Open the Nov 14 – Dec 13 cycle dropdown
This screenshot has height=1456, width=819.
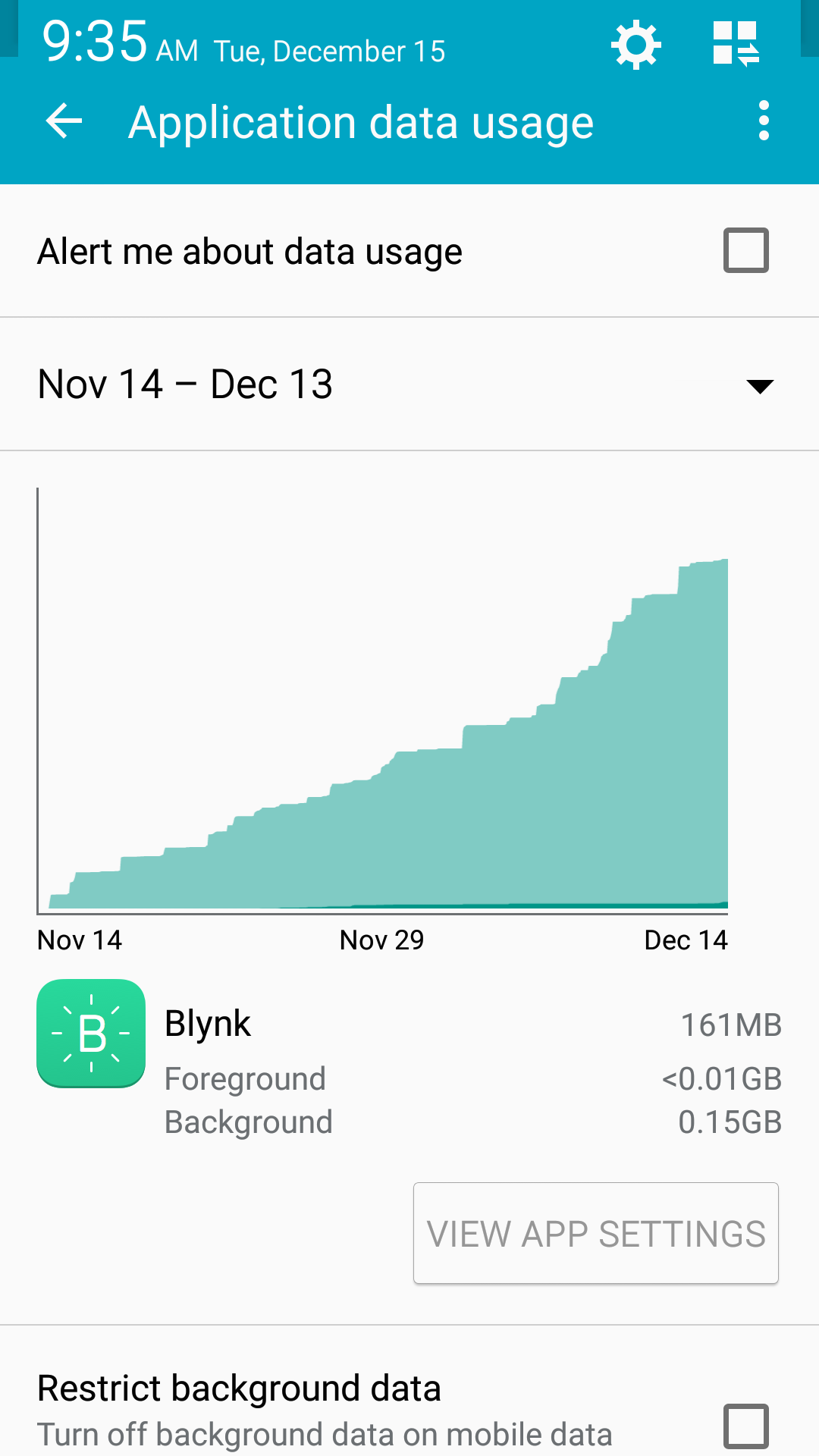pos(409,384)
